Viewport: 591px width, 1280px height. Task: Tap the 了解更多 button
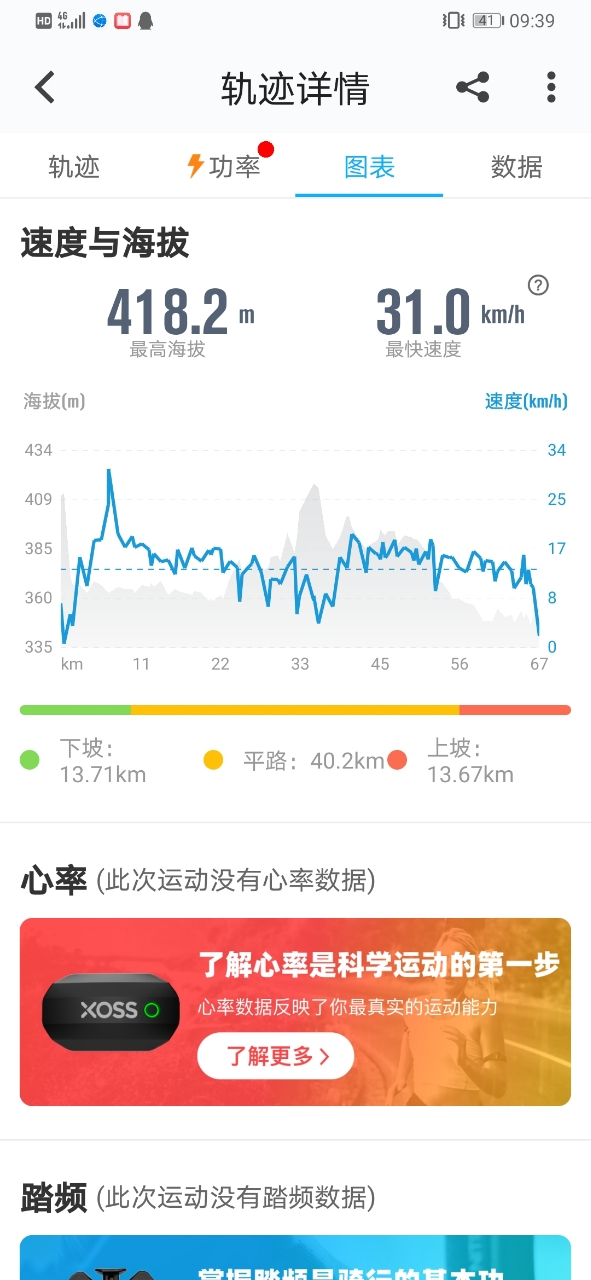(276, 1056)
